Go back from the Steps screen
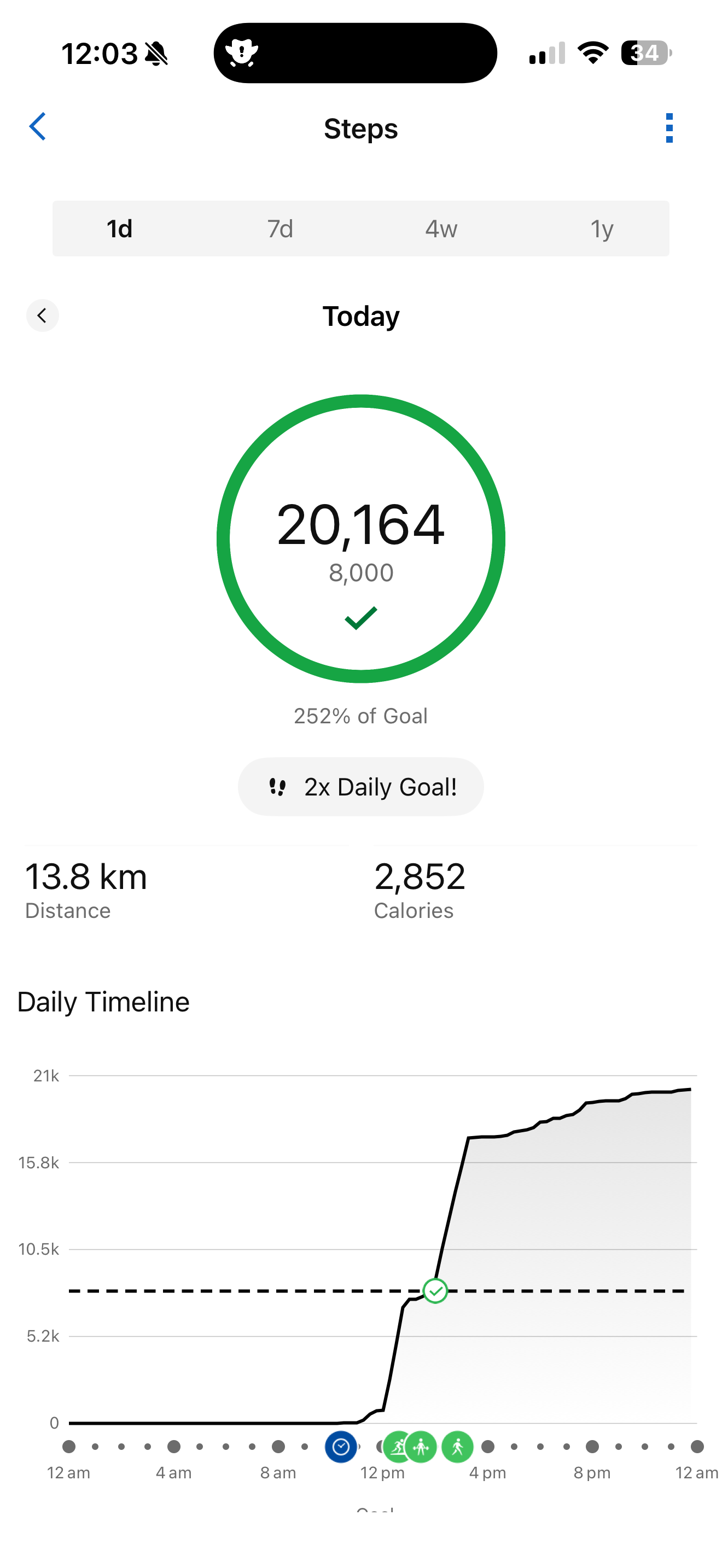 (38, 127)
